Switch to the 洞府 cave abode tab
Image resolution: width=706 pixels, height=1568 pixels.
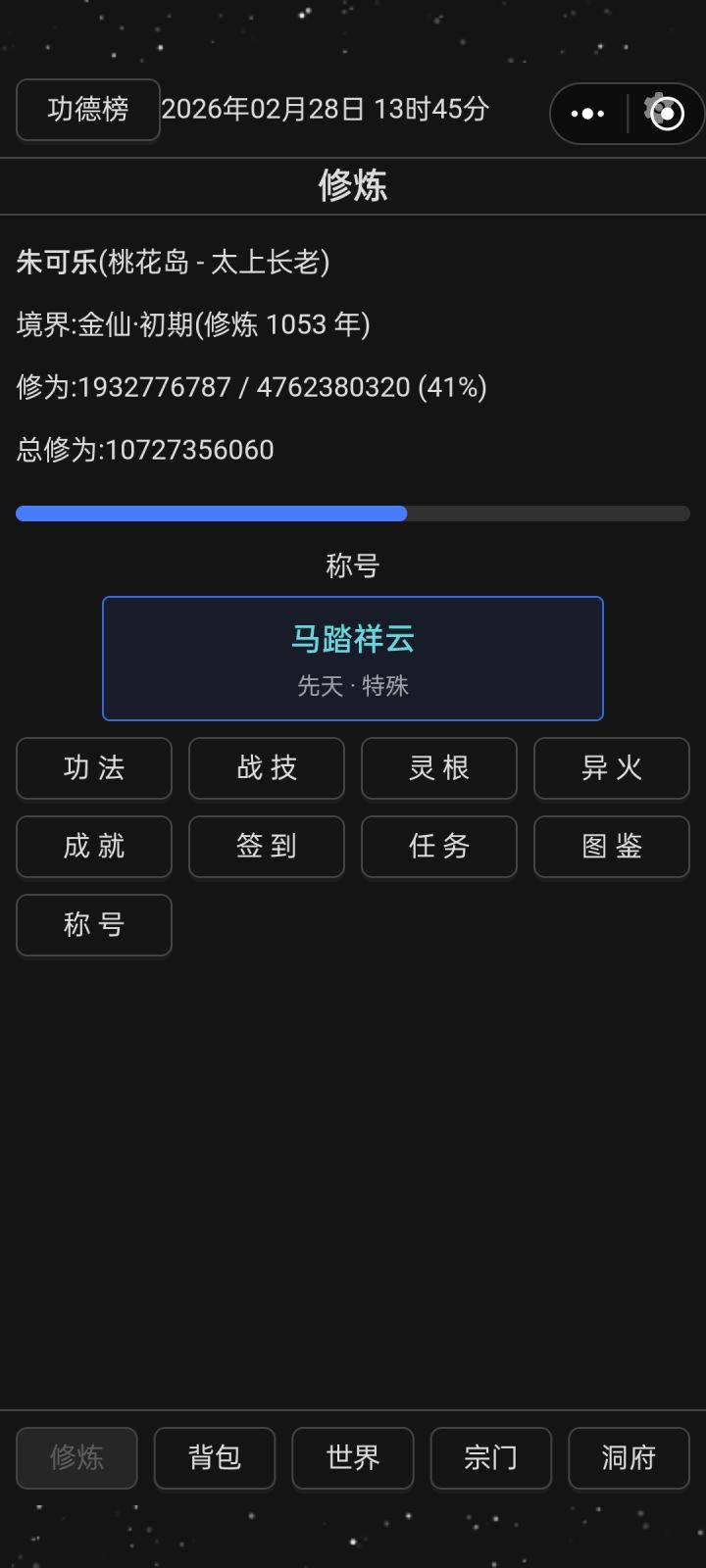click(x=629, y=1458)
